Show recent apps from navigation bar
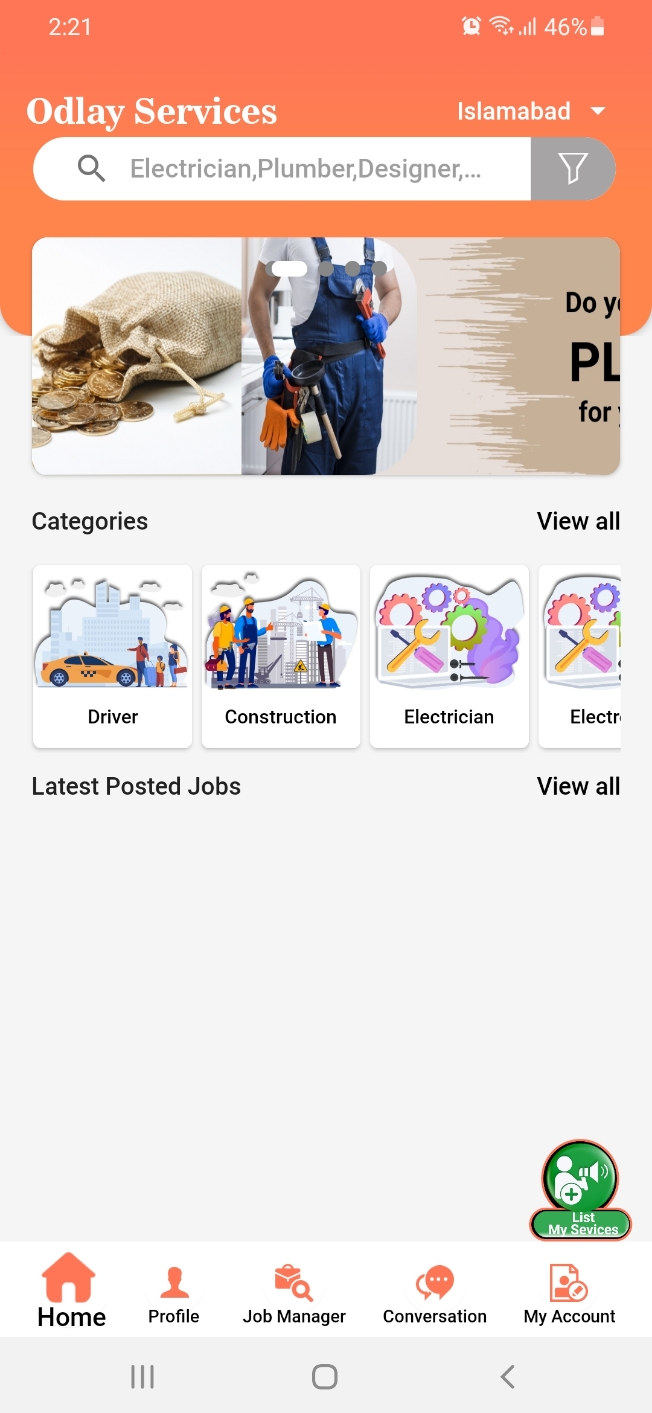The image size is (652, 1413). pyautogui.click(x=143, y=1377)
